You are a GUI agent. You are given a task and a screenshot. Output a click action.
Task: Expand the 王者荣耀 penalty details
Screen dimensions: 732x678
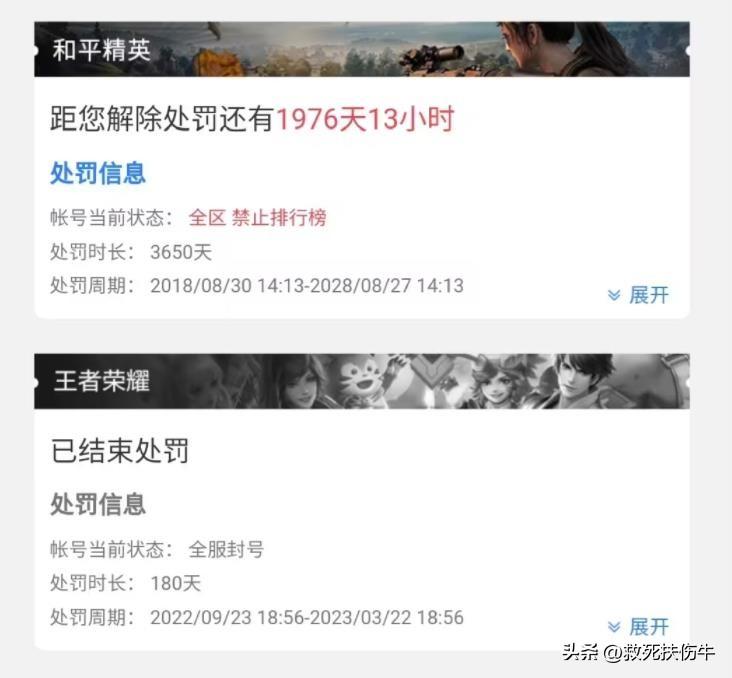(x=638, y=627)
